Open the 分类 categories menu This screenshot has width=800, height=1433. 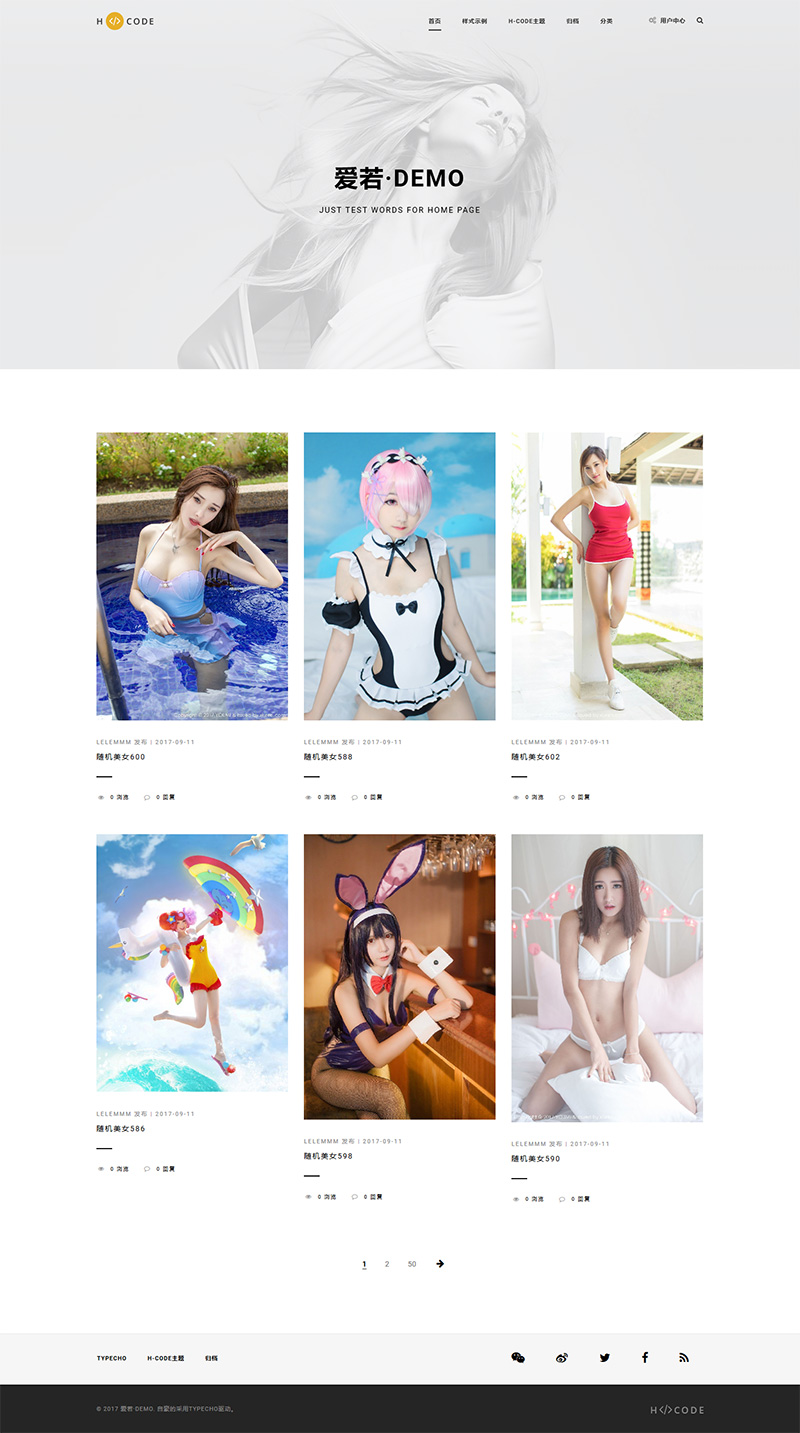[x=606, y=21]
